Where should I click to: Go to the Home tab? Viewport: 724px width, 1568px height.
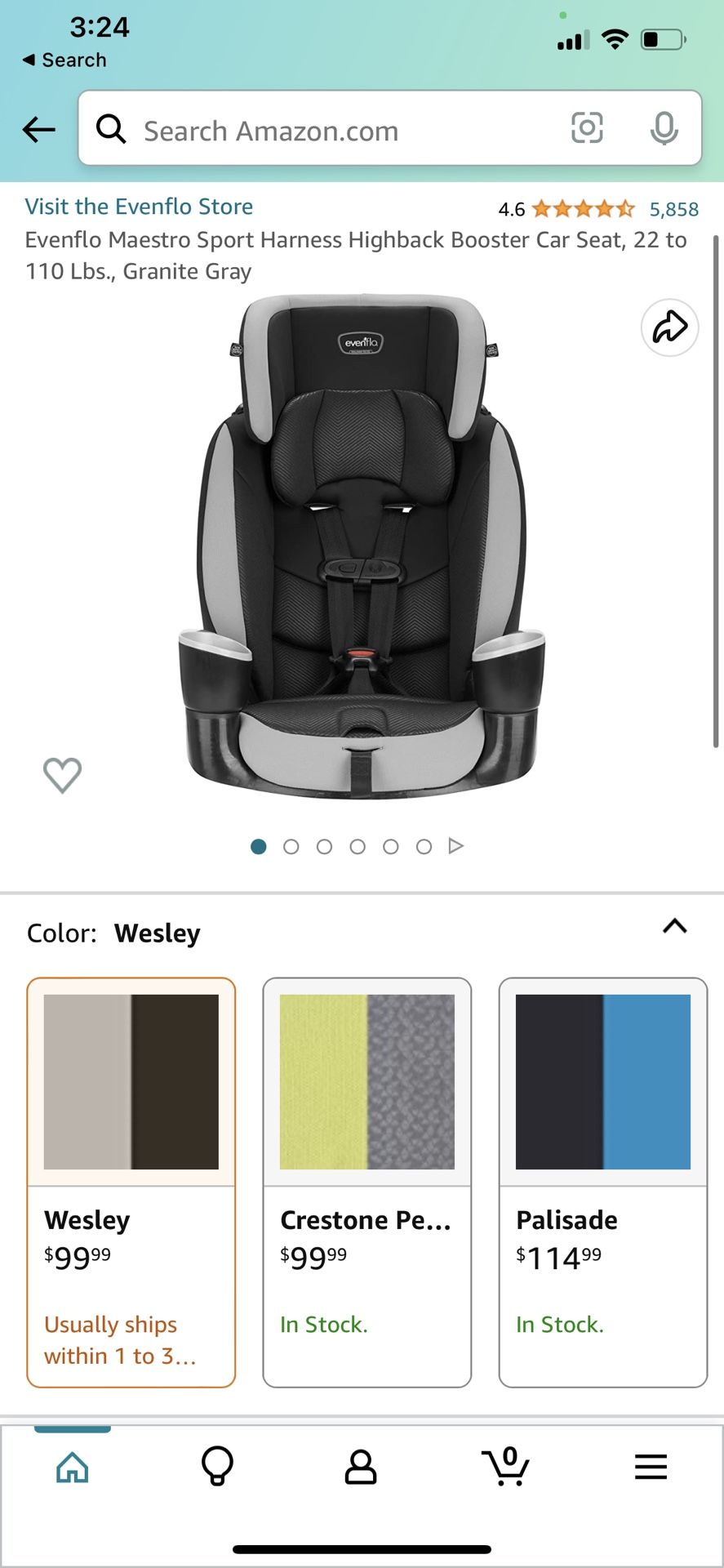(73, 1467)
